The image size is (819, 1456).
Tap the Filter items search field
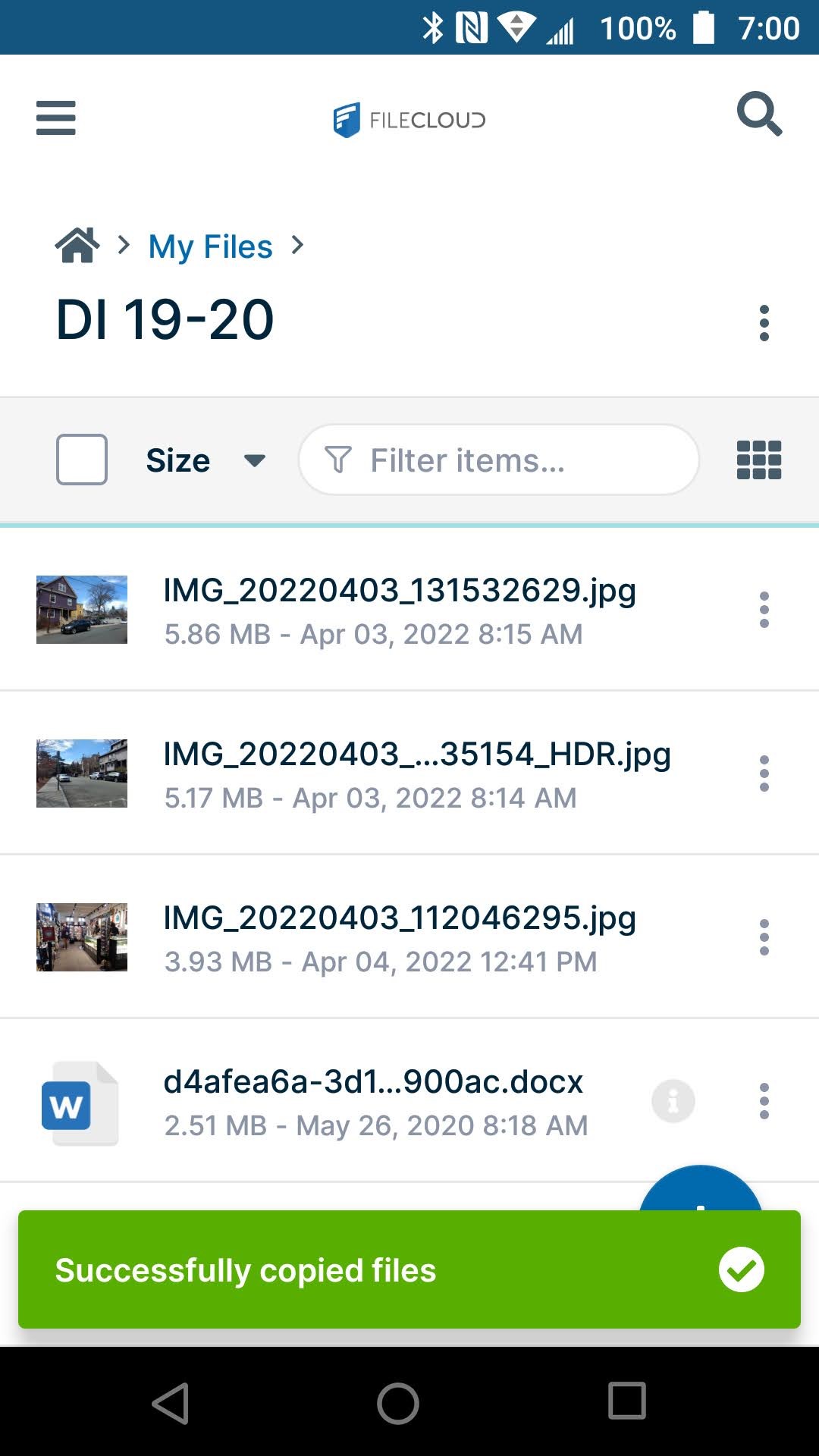click(497, 459)
